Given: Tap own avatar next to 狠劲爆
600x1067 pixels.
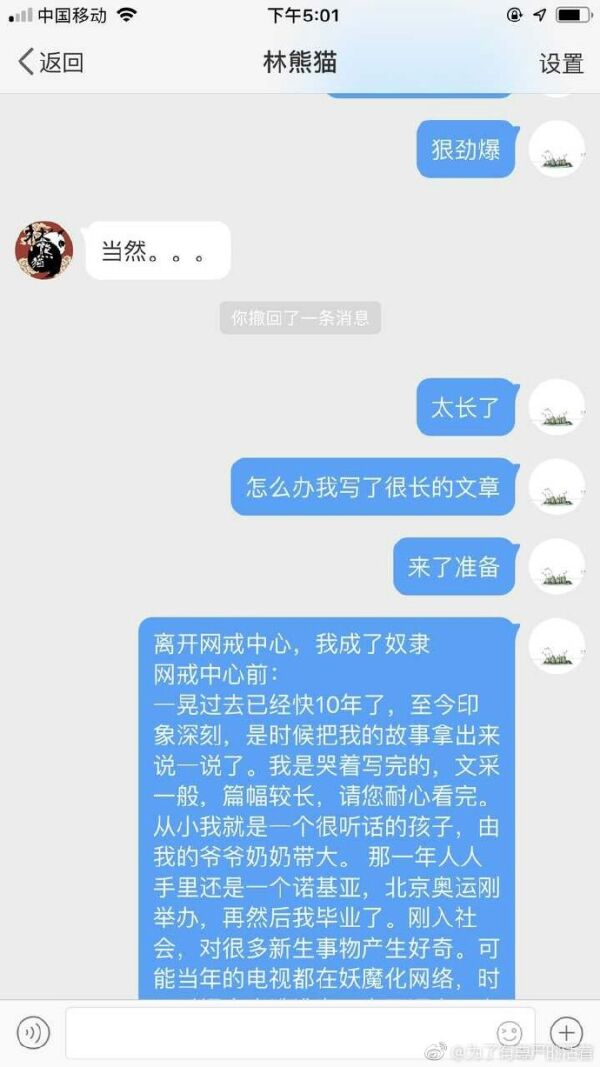Looking at the screenshot, I should (556, 150).
